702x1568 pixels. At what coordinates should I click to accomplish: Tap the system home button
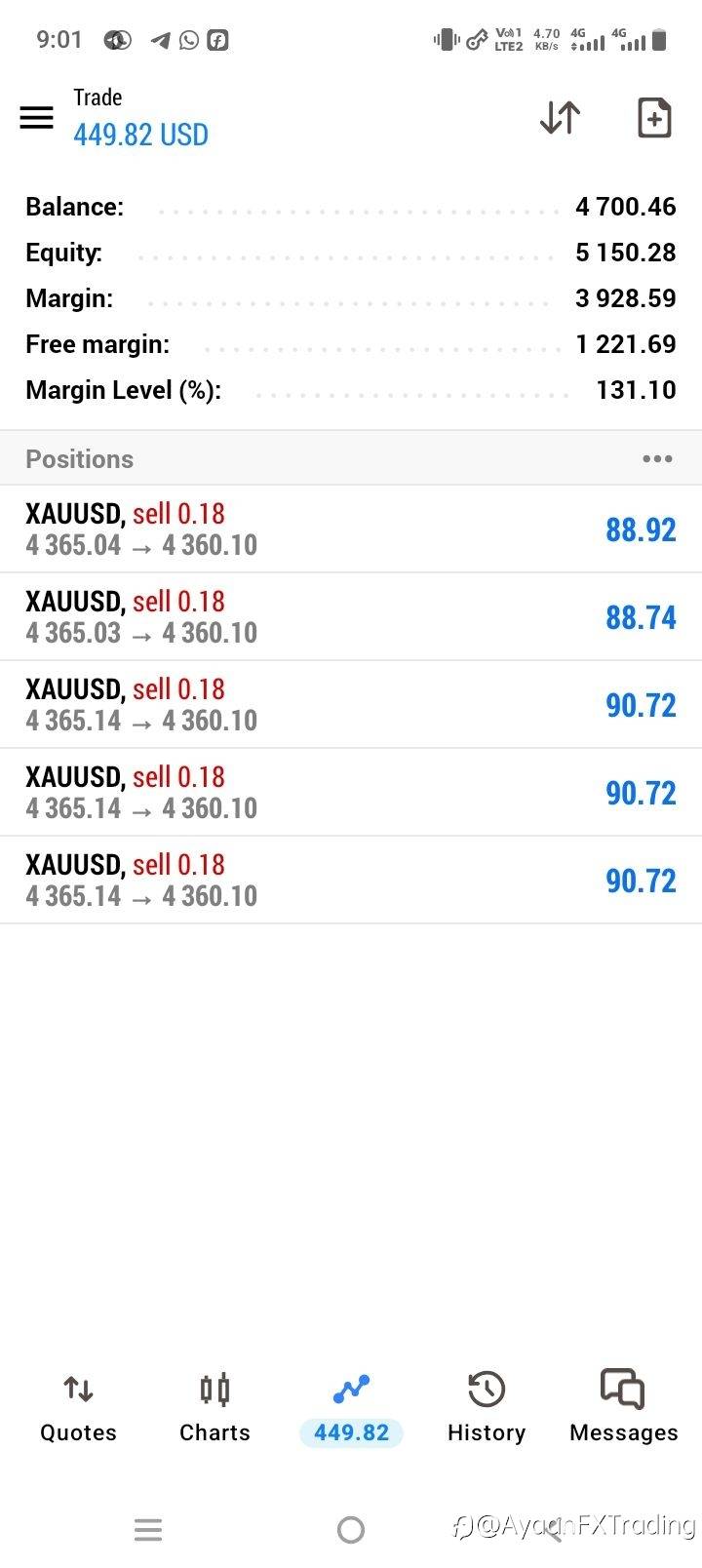coord(351,1530)
